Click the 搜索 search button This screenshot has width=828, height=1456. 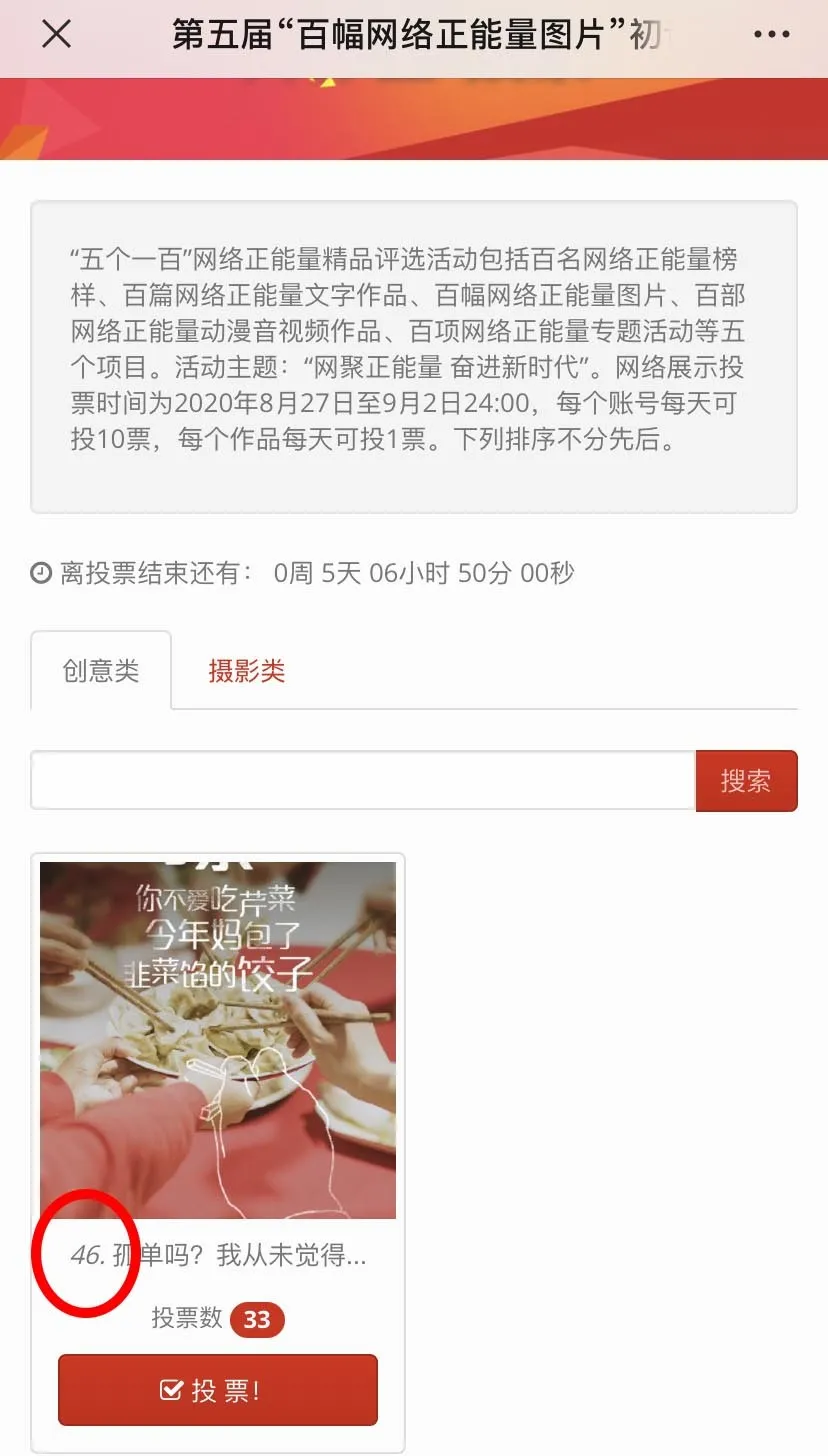(x=746, y=781)
